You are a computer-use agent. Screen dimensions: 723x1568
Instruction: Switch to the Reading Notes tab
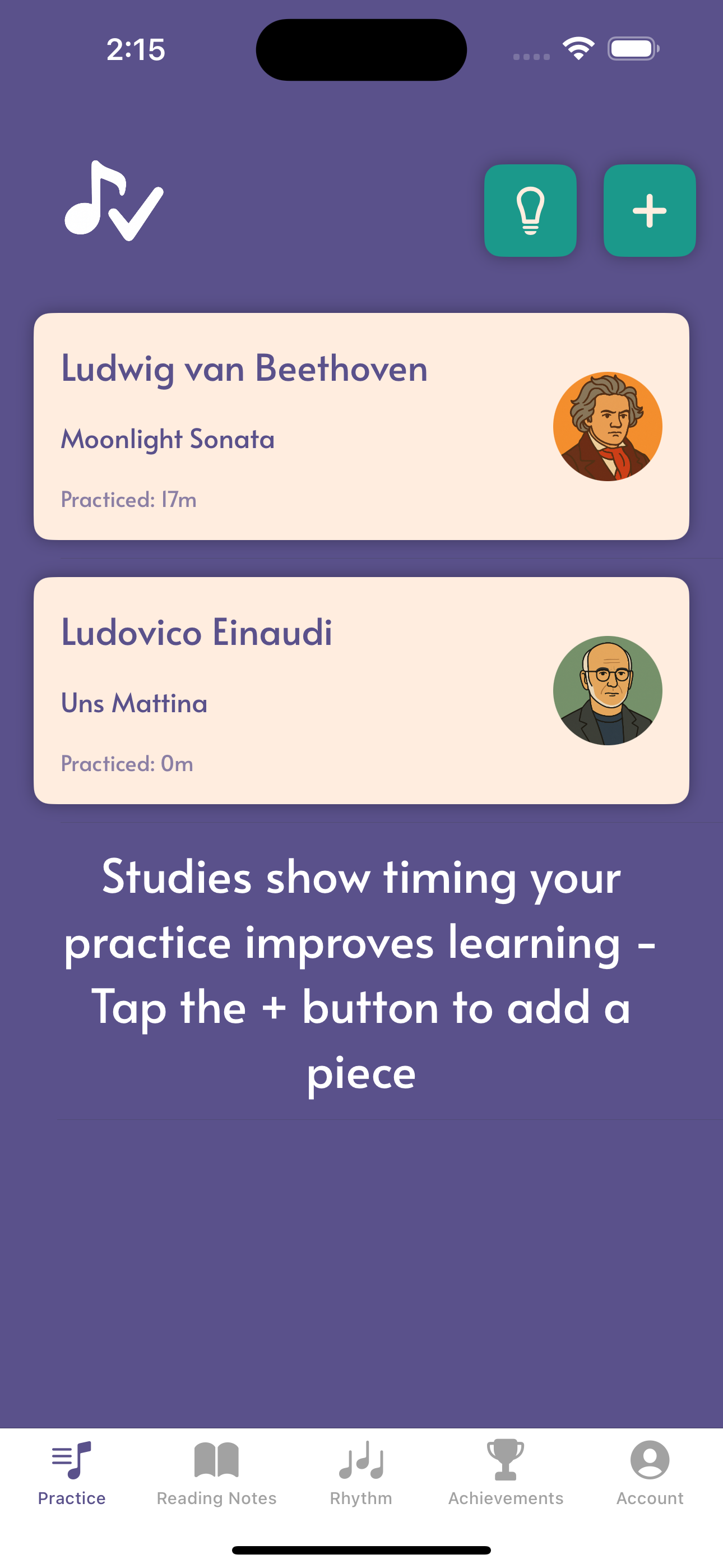(x=216, y=1473)
